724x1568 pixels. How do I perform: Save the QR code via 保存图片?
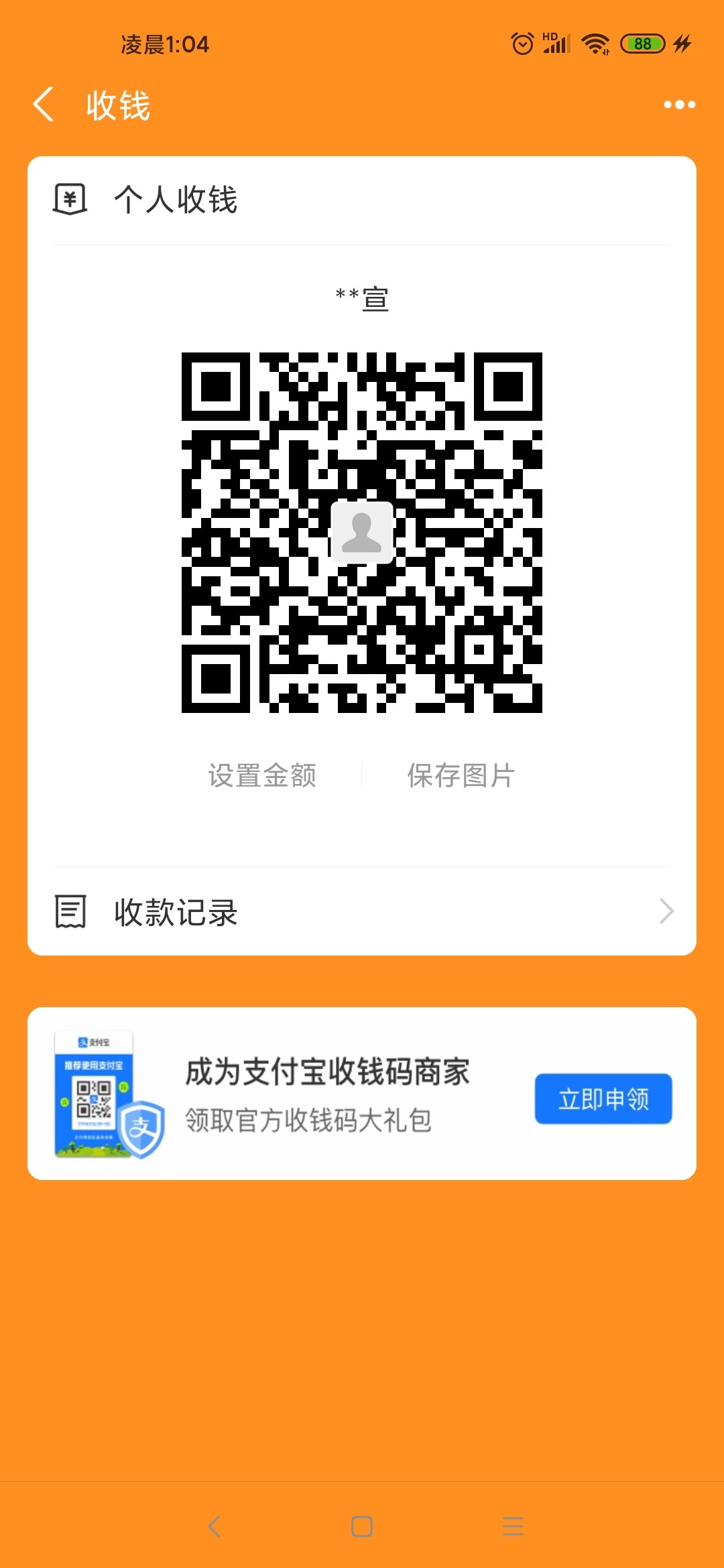pos(461,775)
